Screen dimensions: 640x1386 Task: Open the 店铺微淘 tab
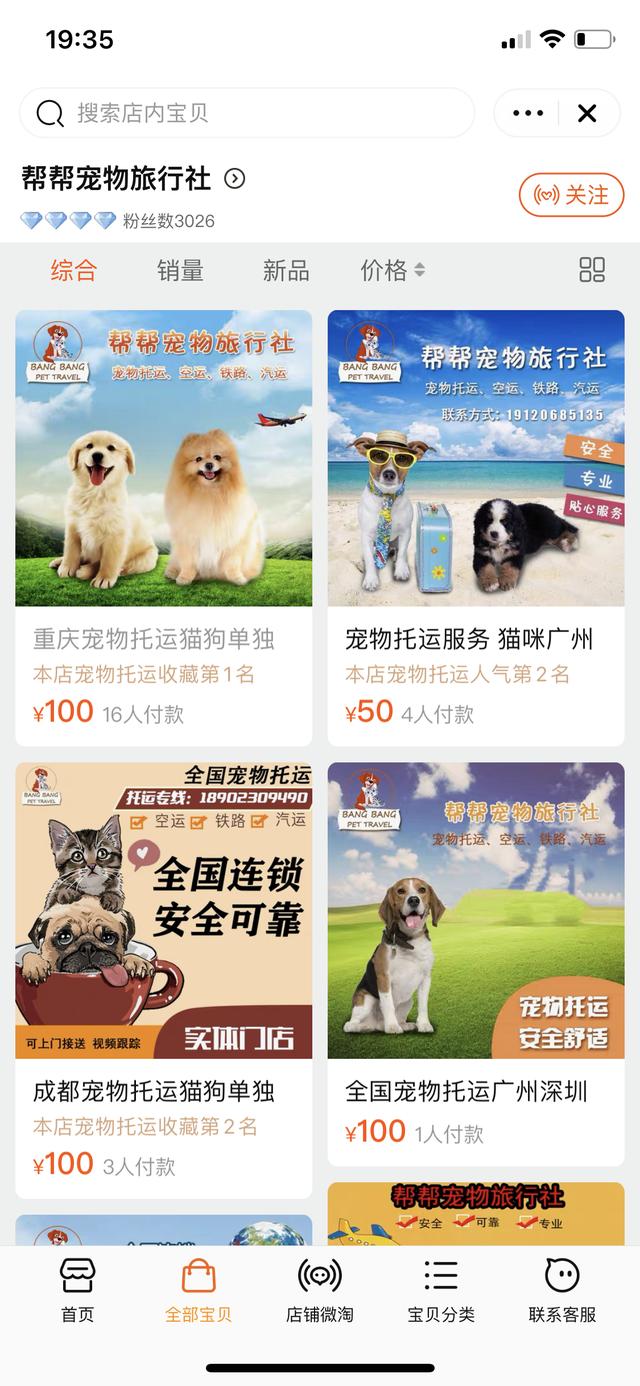tap(319, 1290)
